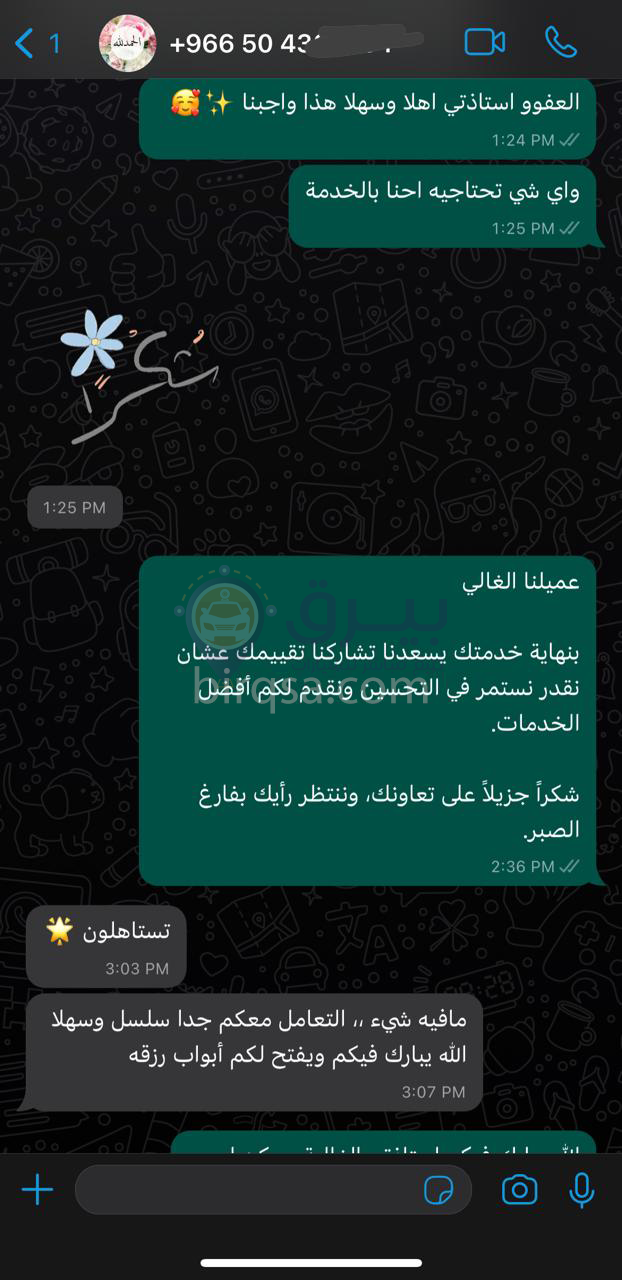
Task: Open the attachments plus menu
Action: (37, 1189)
